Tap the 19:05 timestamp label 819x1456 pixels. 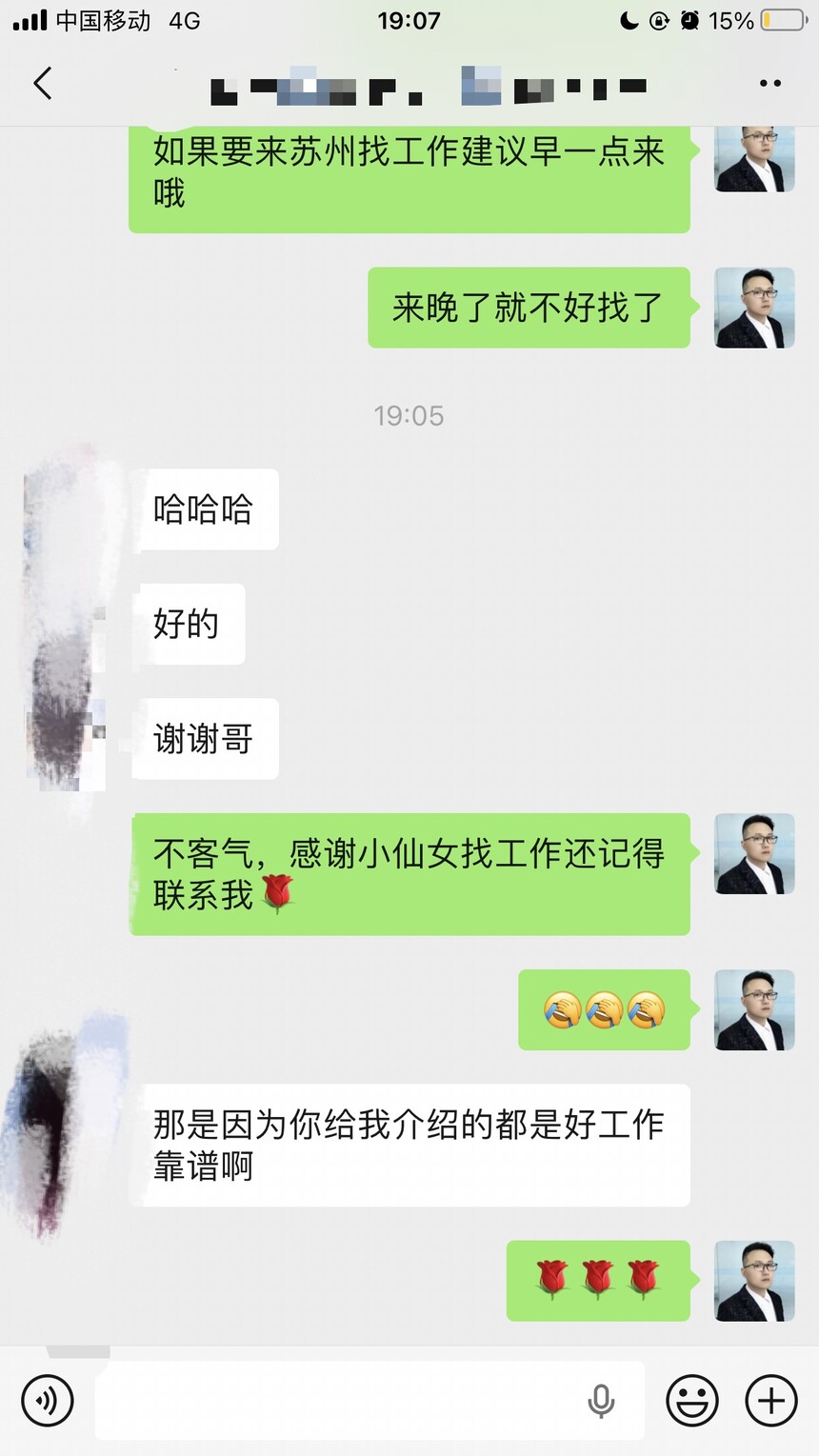(x=409, y=415)
